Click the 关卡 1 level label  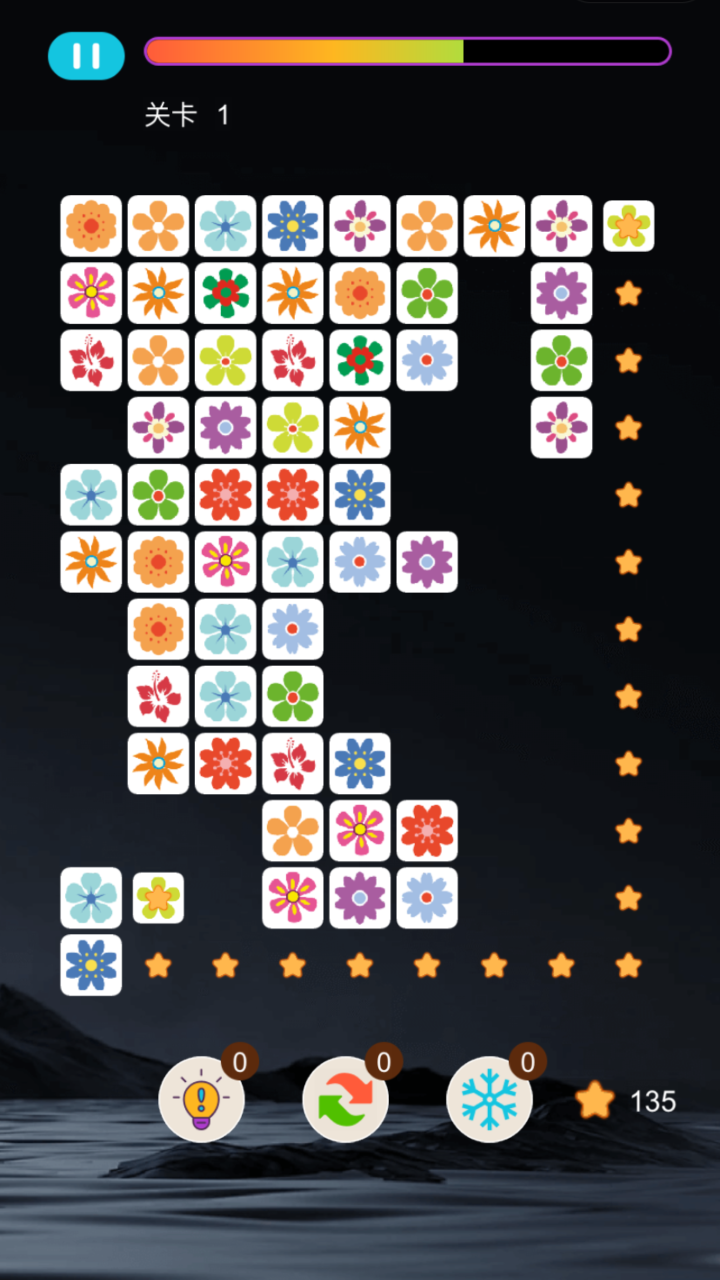[187, 115]
